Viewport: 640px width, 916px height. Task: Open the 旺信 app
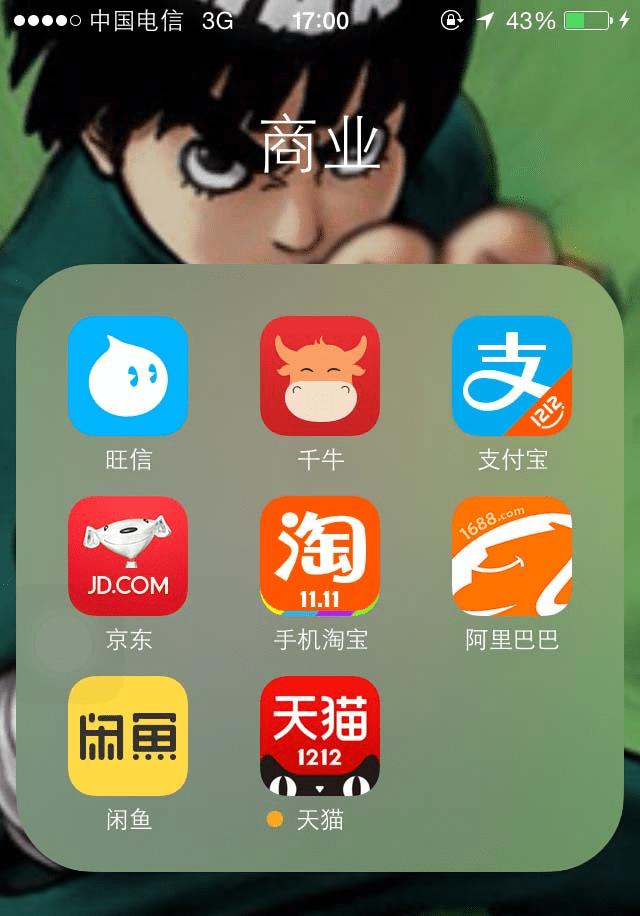tap(128, 376)
